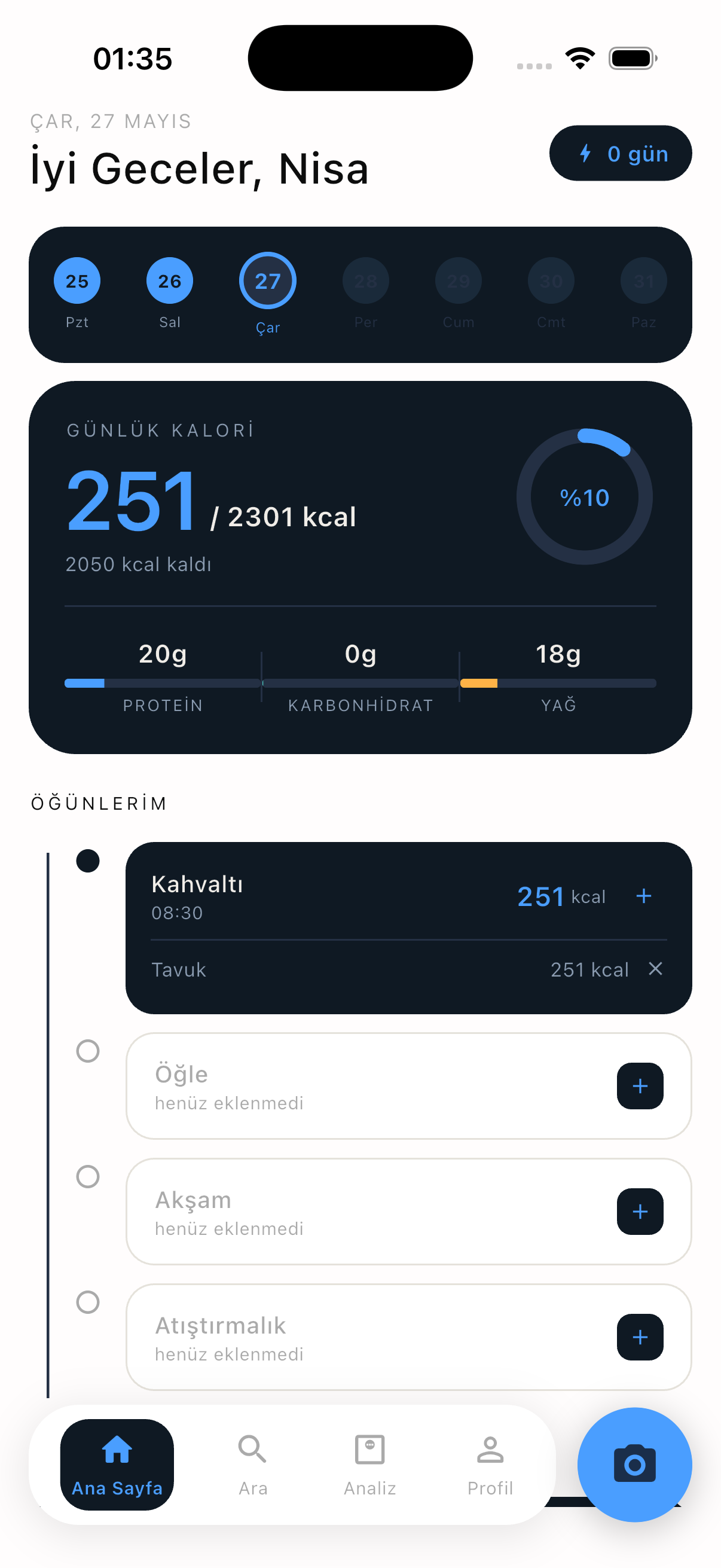Add food to Kahvaltı with plus icon
The image size is (721, 1568).
pyautogui.click(x=644, y=896)
